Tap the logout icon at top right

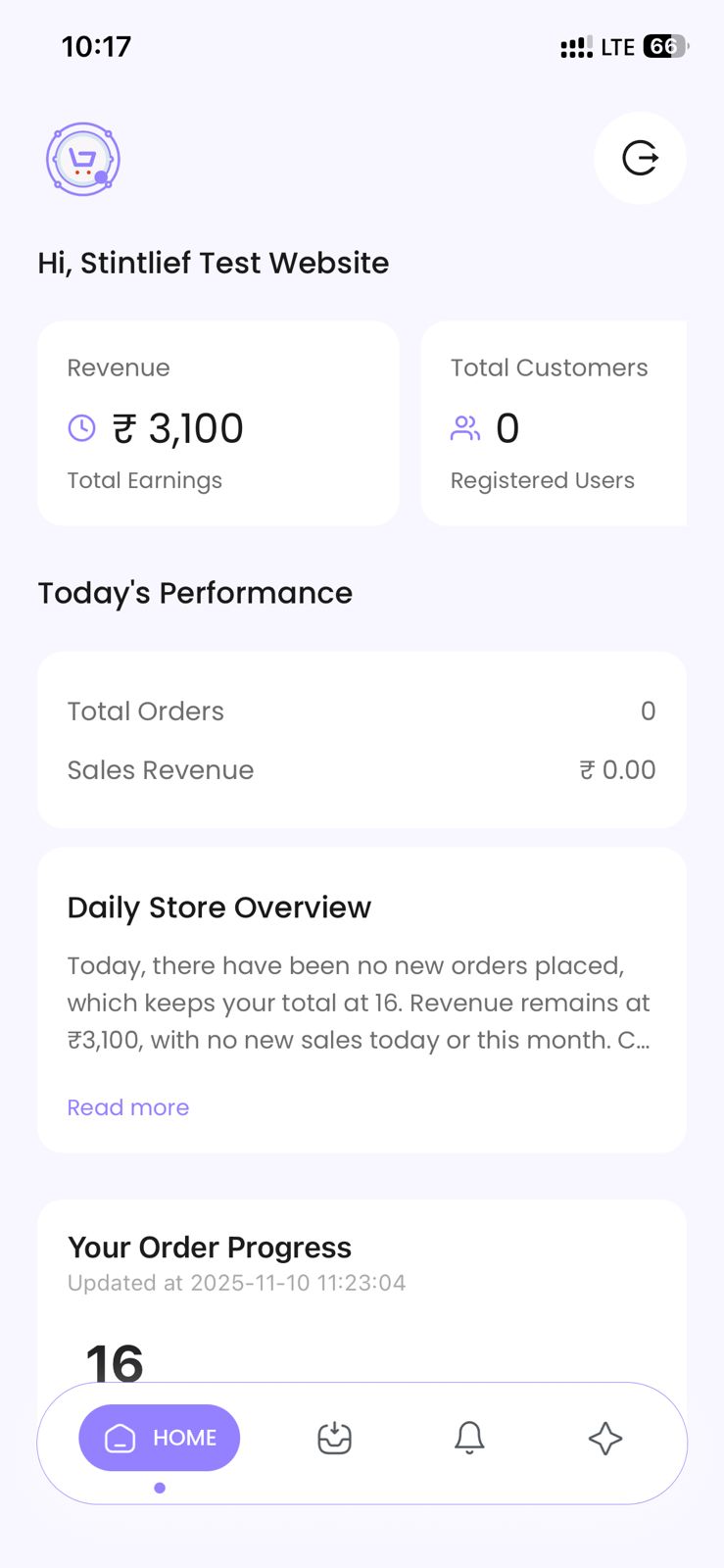(x=640, y=158)
